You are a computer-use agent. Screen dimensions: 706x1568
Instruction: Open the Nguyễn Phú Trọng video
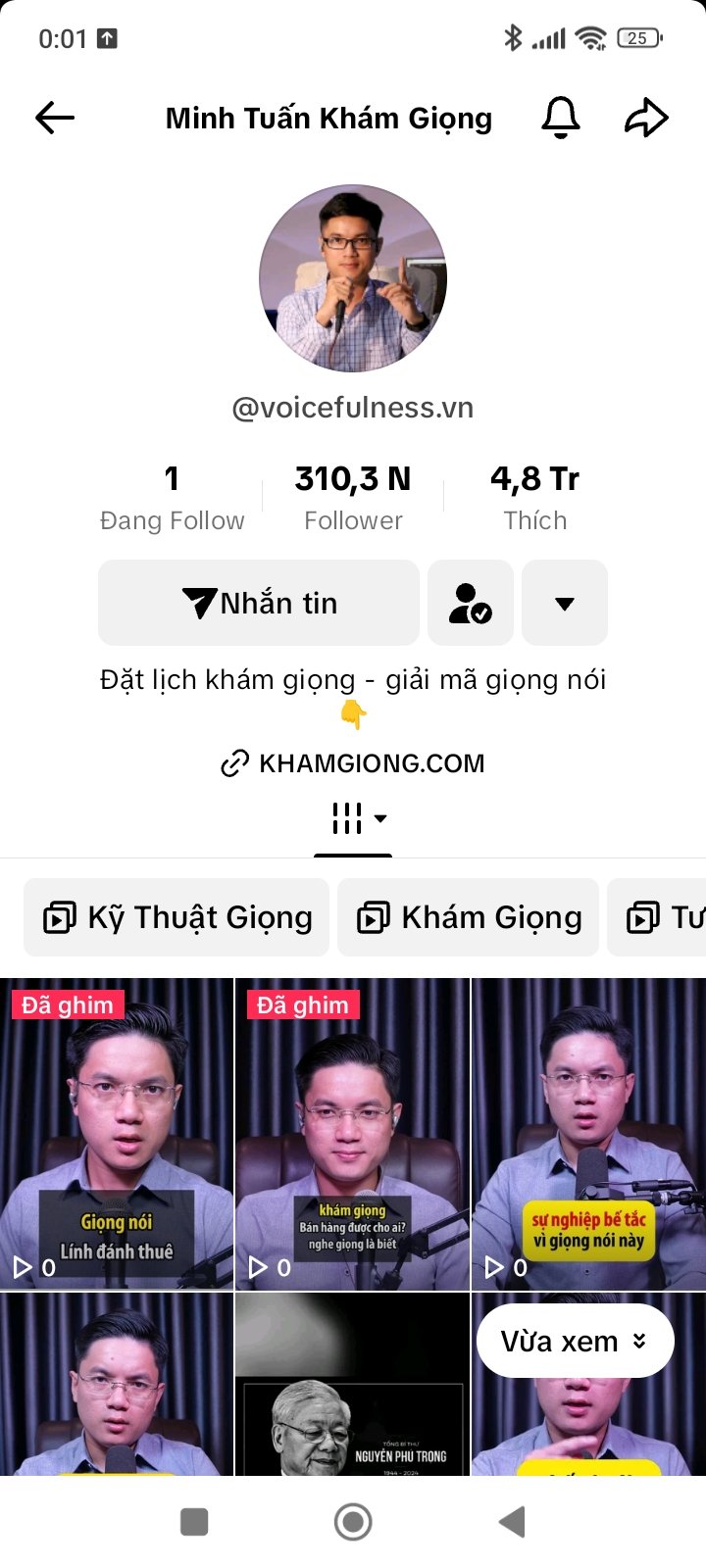click(x=353, y=1384)
